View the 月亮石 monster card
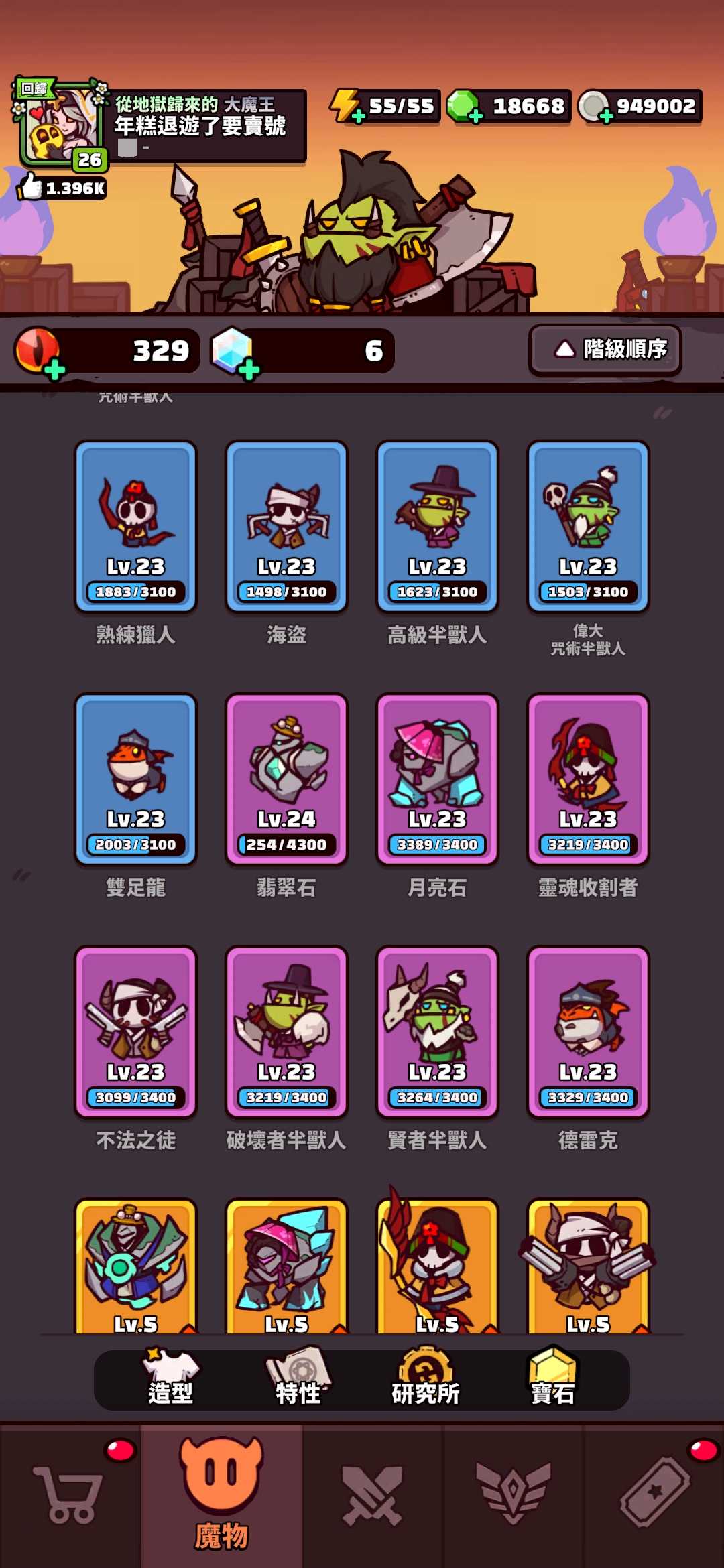 pos(437,779)
